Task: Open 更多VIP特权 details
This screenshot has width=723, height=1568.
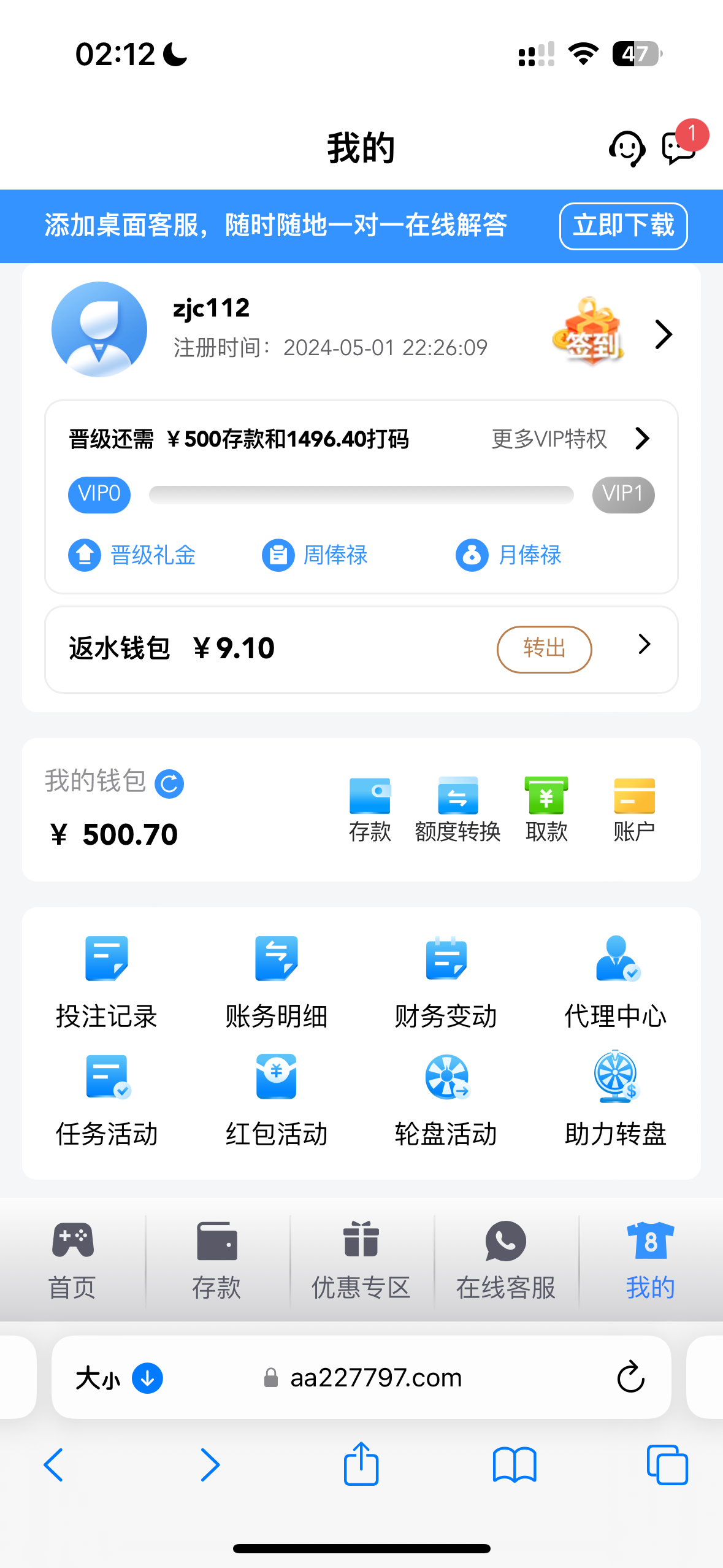Action: 570,439
